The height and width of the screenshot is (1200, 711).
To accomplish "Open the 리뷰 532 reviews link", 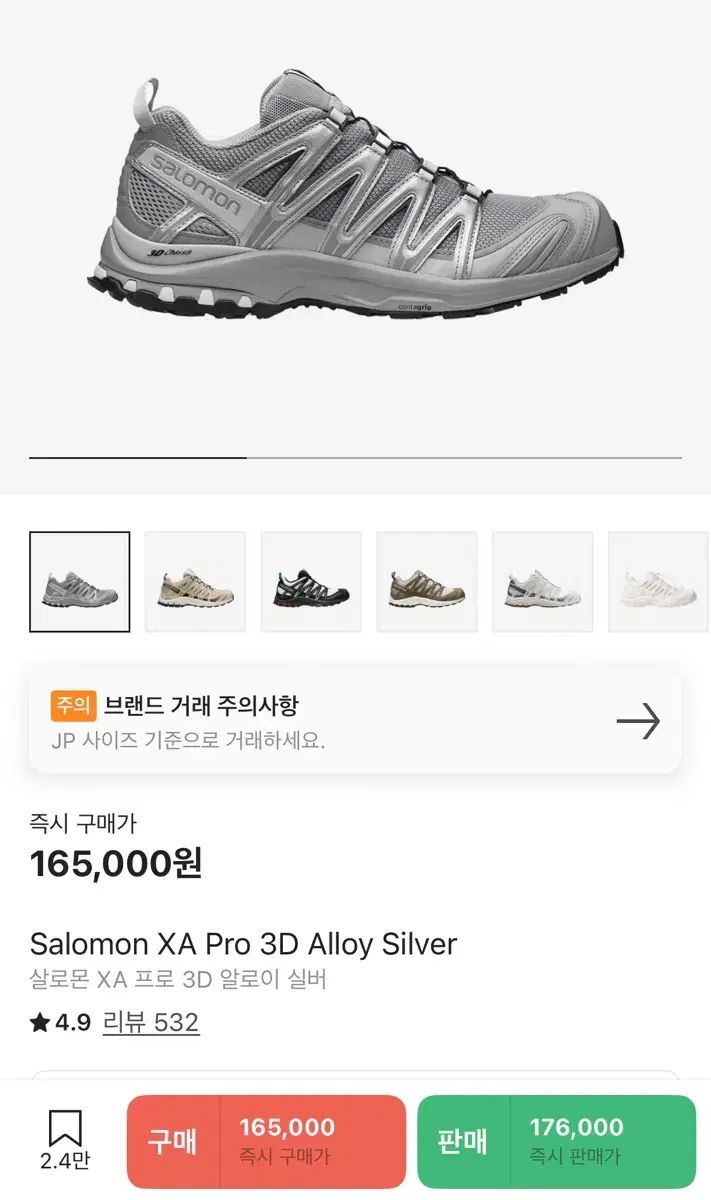I will pos(151,1022).
